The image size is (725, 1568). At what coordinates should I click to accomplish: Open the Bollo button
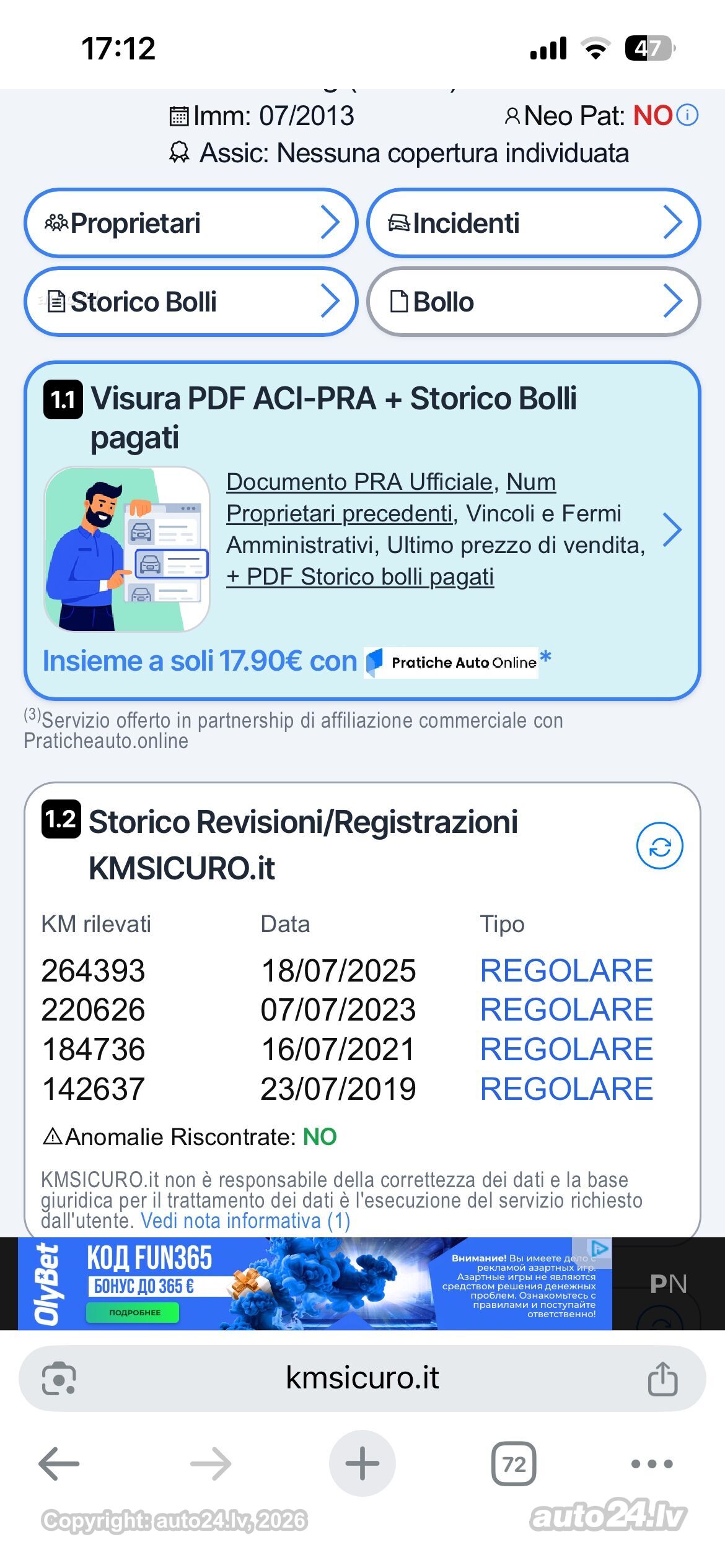(x=534, y=302)
